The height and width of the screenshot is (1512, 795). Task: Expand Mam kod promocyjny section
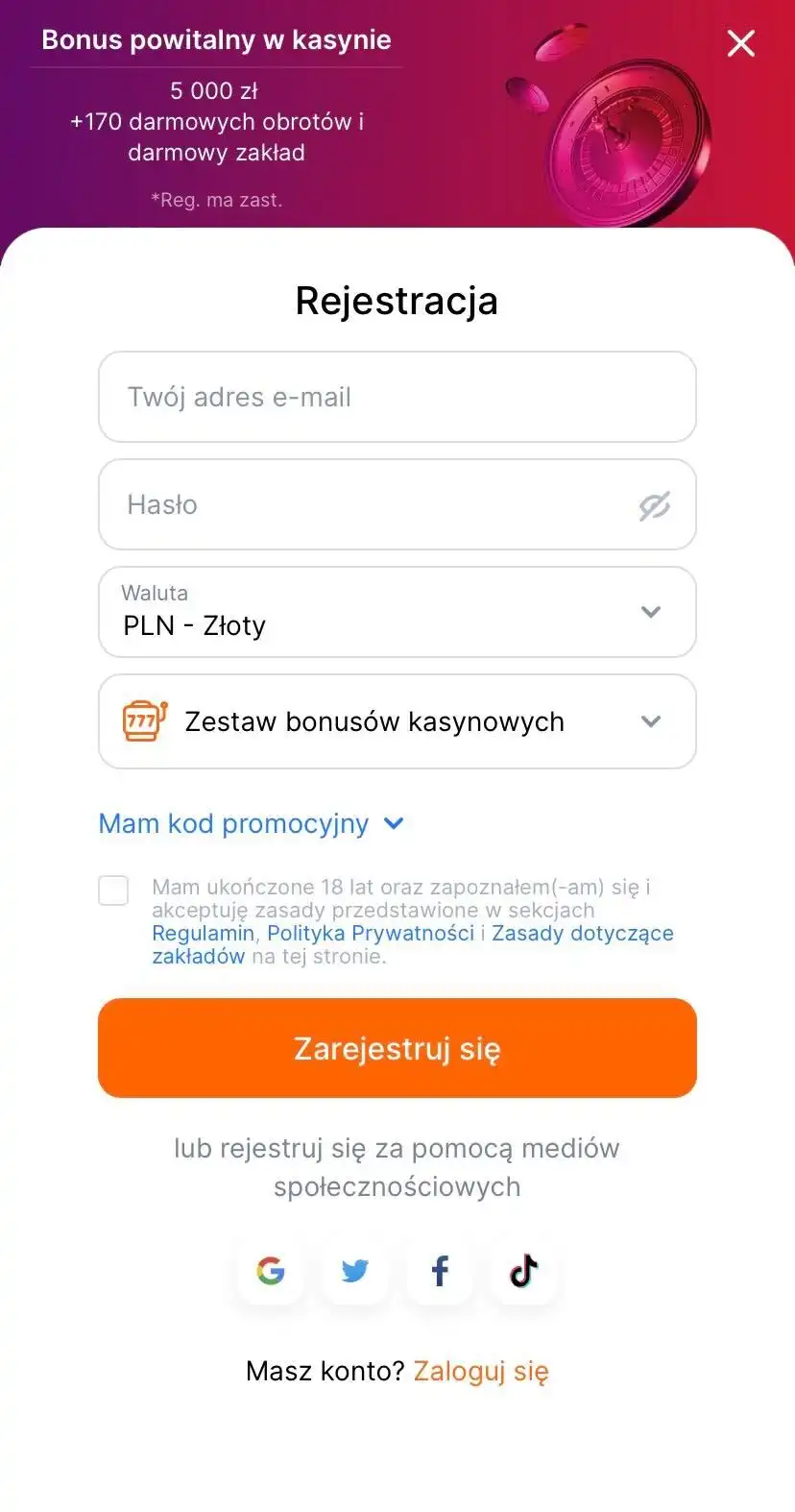[251, 823]
